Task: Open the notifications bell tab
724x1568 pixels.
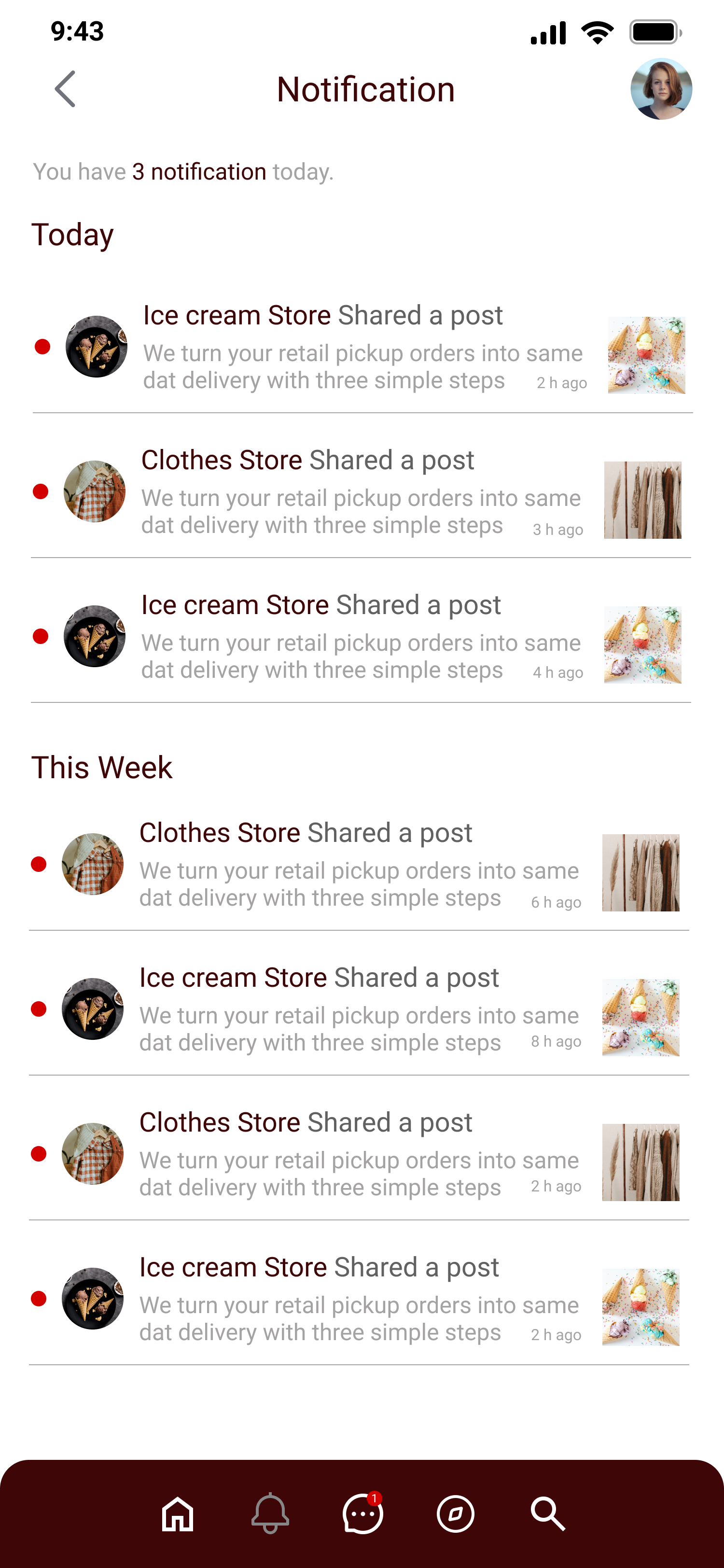Action: click(270, 1514)
